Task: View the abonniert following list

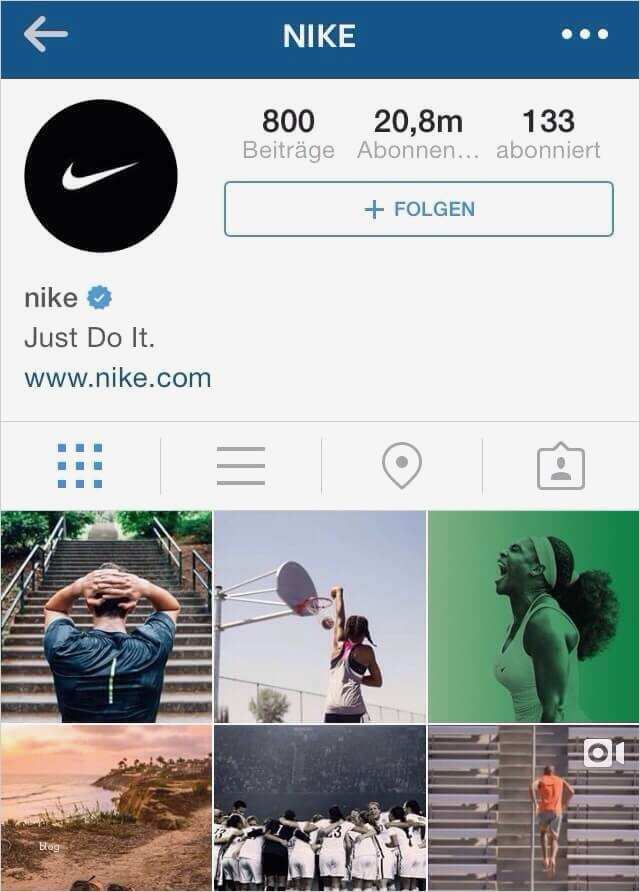Action: pos(548,134)
